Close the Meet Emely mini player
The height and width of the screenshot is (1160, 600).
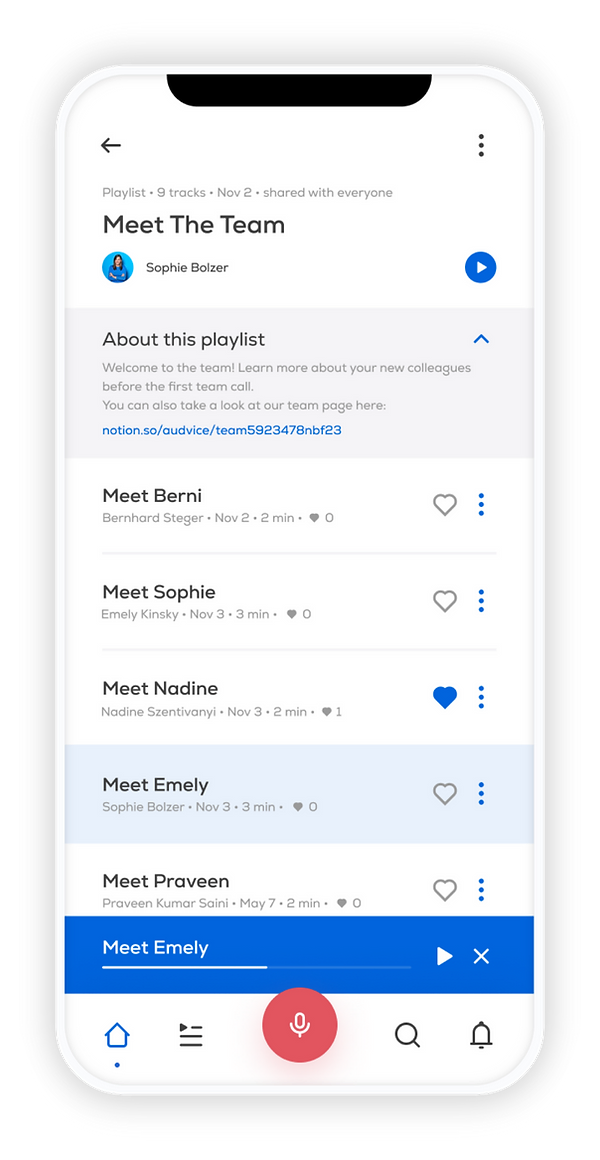pyautogui.click(x=481, y=957)
